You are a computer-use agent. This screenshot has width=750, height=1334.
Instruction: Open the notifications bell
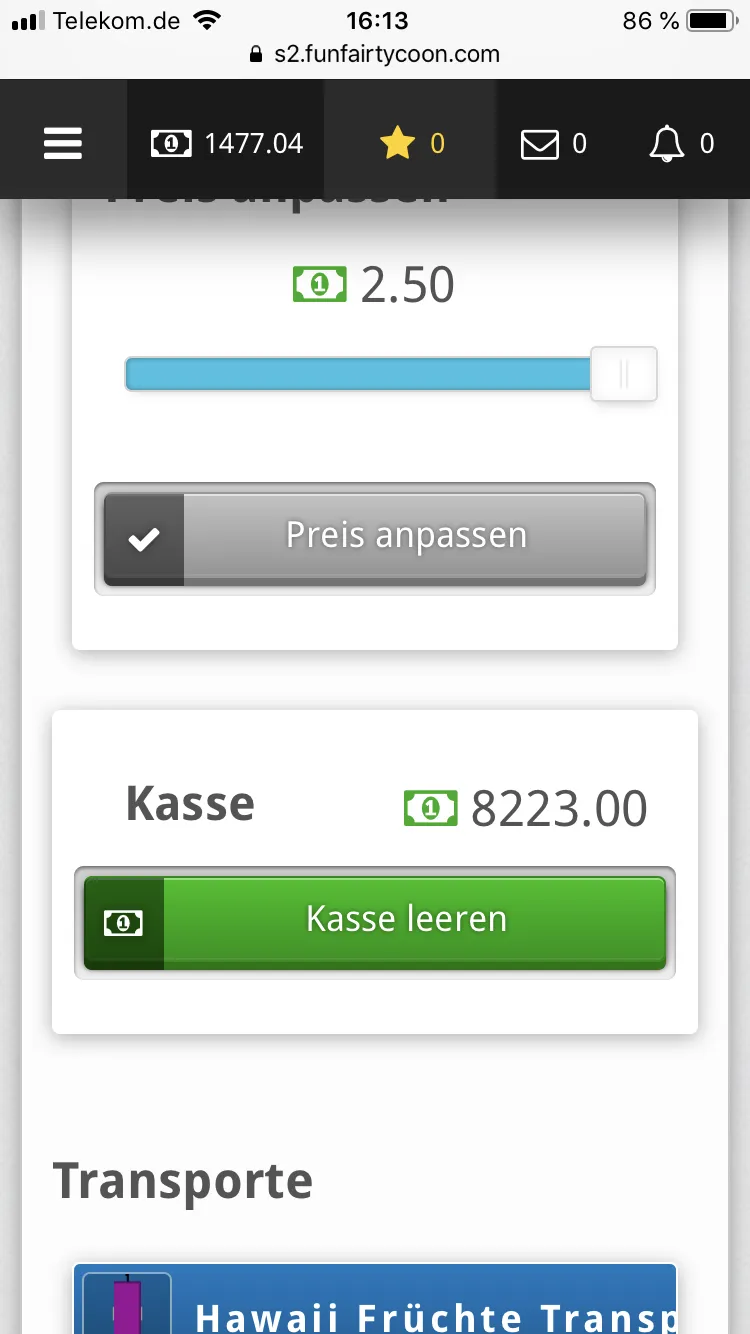pyautogui.click(x=681, y=144)
